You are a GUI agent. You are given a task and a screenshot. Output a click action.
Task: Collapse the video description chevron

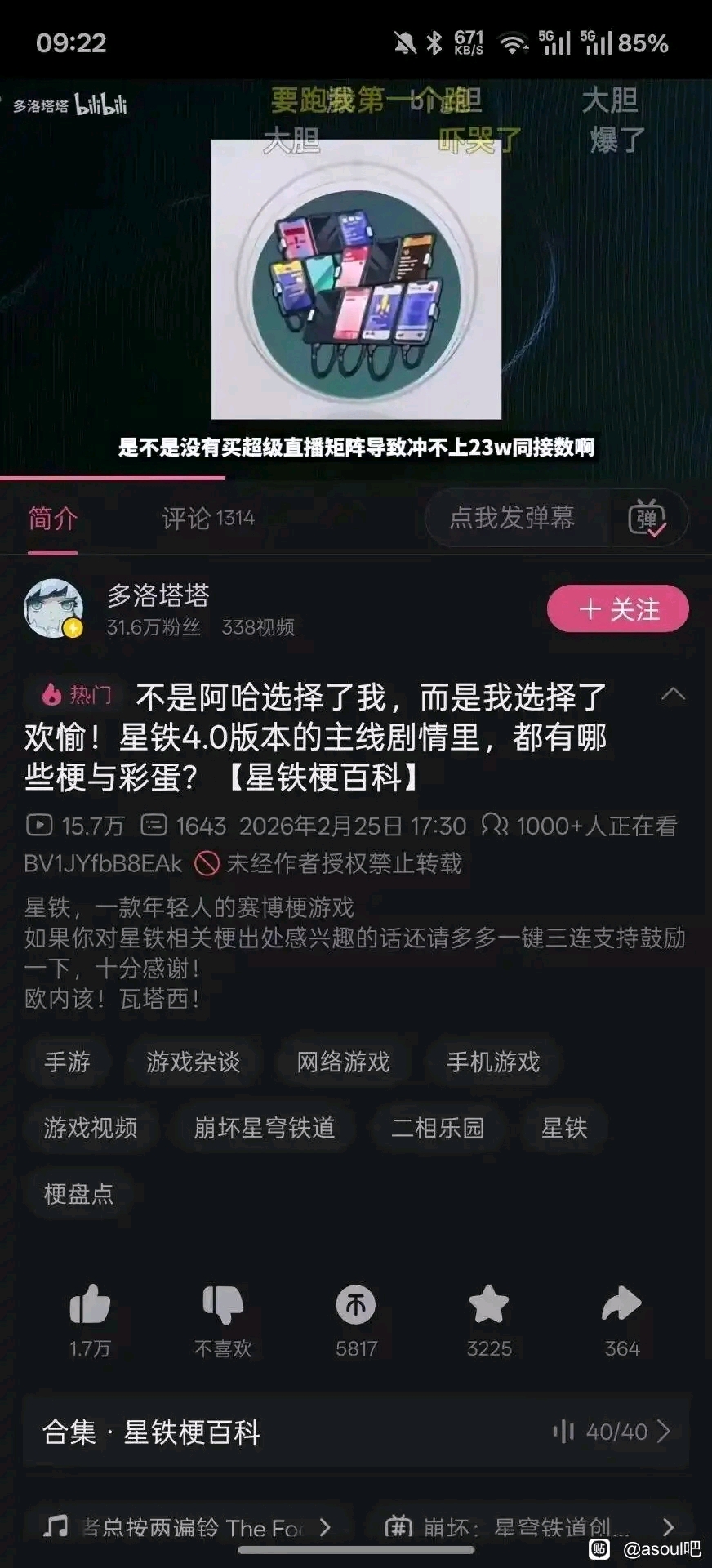tap(673, 695)
